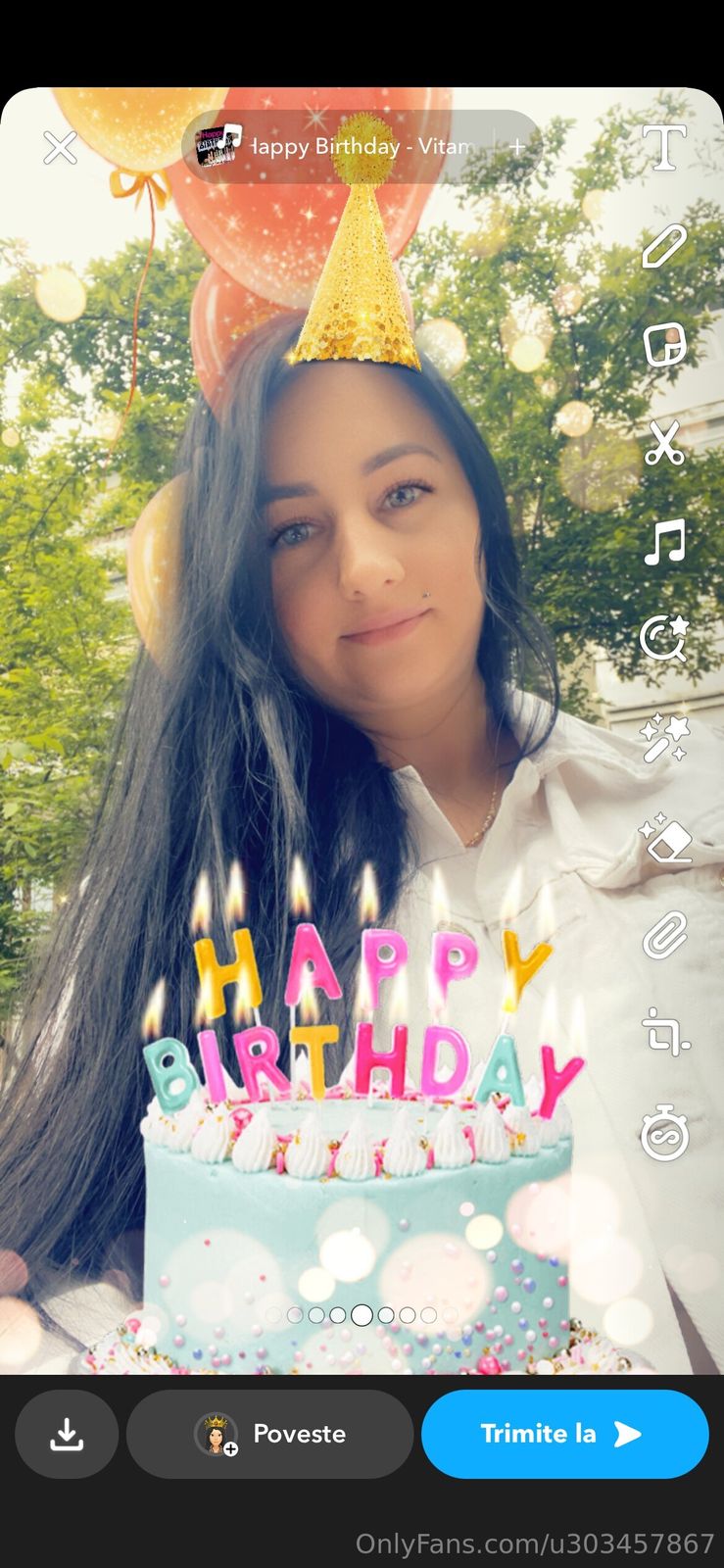Set the snap timer
This screenshot has width=724, height=1568.
click(664, 1134)
